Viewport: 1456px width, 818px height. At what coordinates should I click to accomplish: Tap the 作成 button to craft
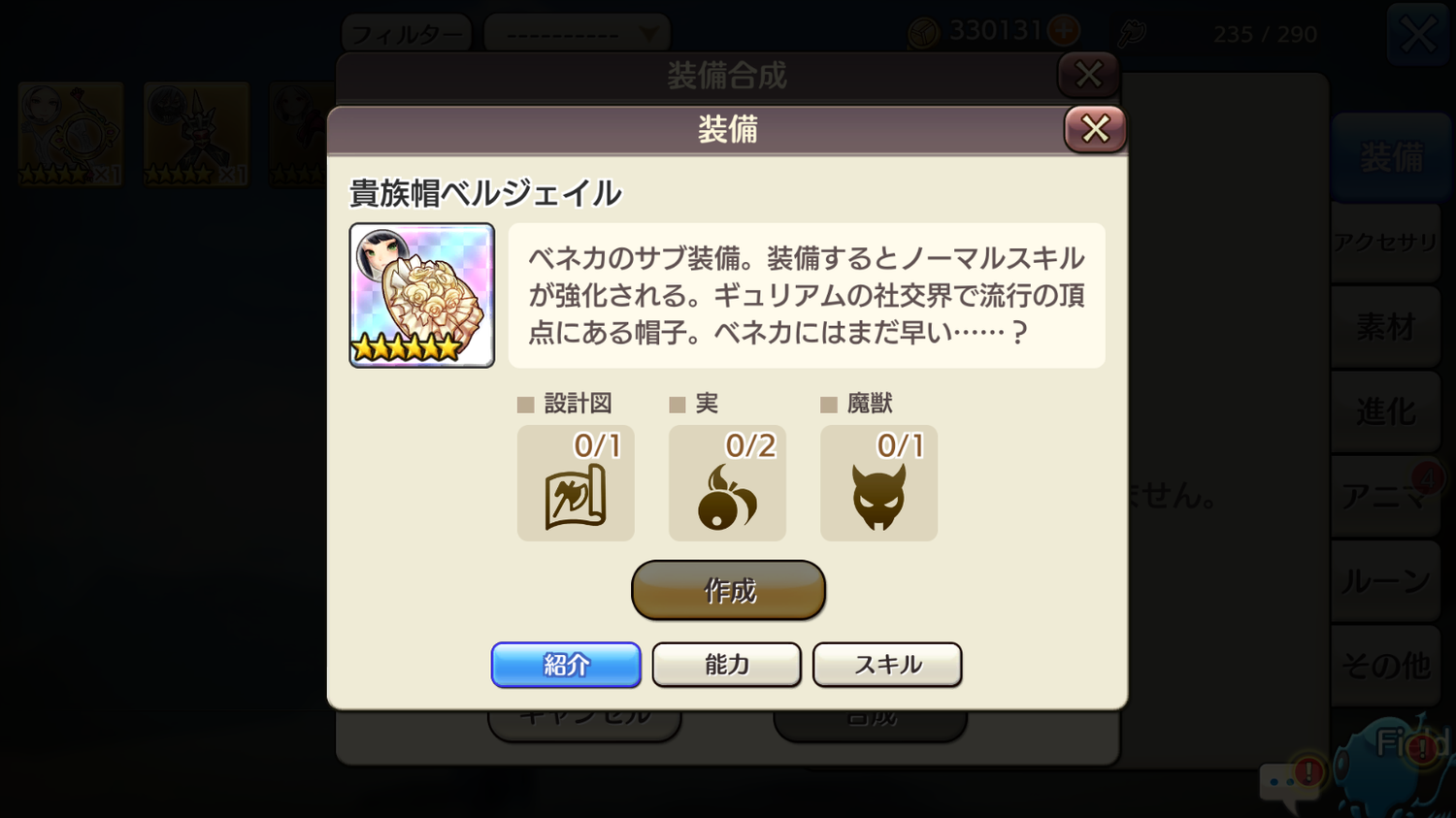(x=728, y=590)
